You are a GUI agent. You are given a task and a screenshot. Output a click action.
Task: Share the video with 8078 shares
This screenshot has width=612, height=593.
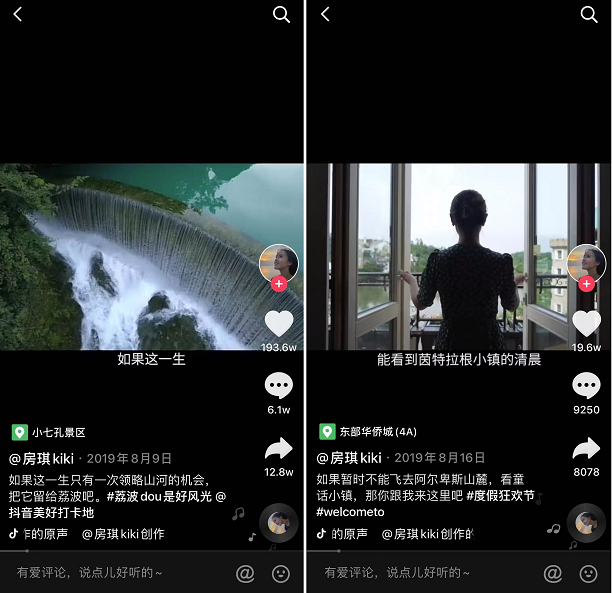point(587,448)
